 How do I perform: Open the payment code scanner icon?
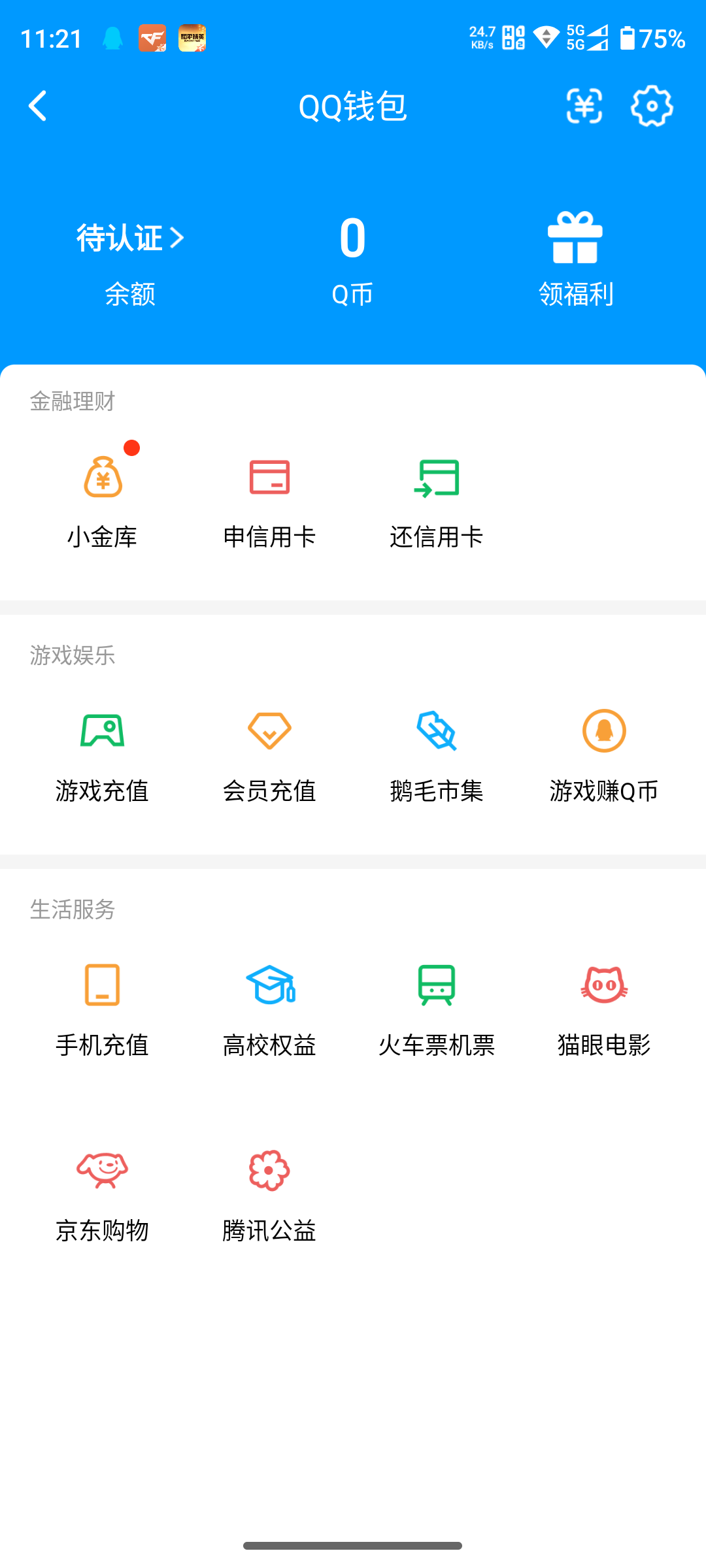pos(585,106)
